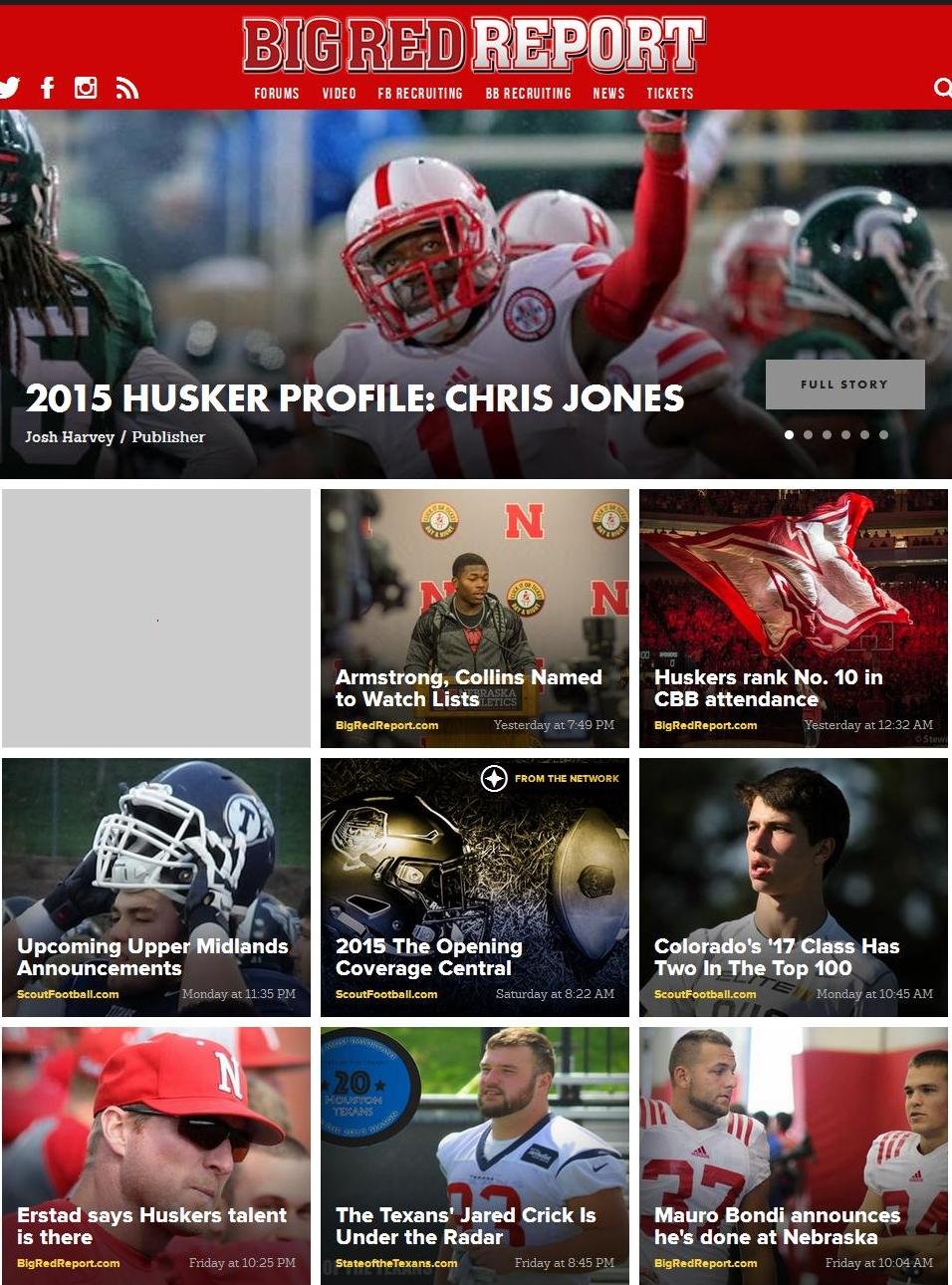This screenshot has width=952, height=1285.
Task: Visit the Facebook page icon
Action: (x=47, y=88)
